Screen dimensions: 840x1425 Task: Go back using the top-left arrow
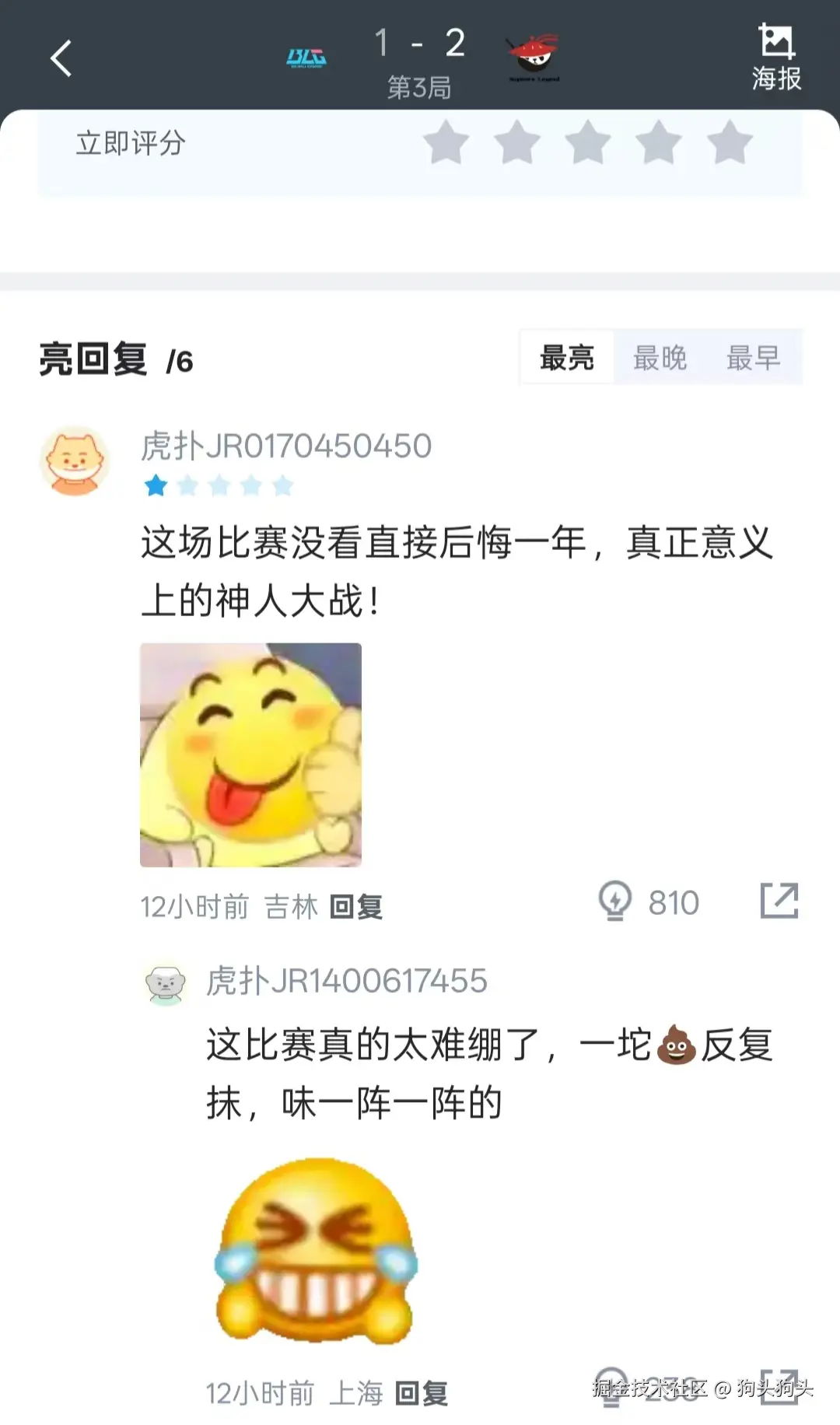61,59
